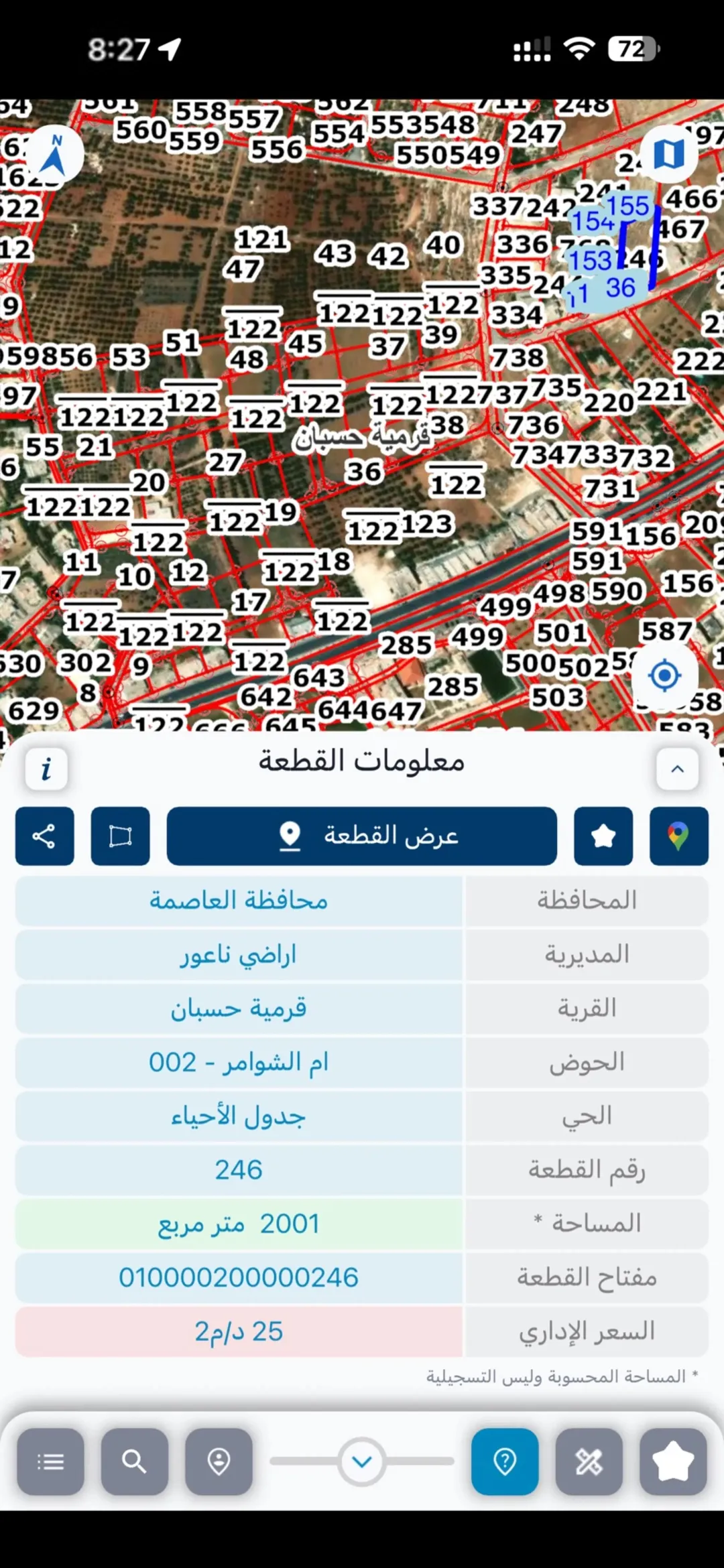Tap the north compass button on map
The width and height of the screenshot is (724, 1568).
[55, 154]
